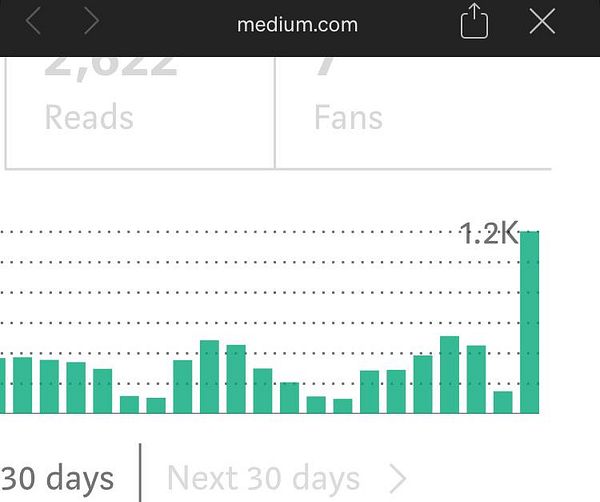Open the Fans stat
This screenshot has height=502, width=600.
pos(410,110)
